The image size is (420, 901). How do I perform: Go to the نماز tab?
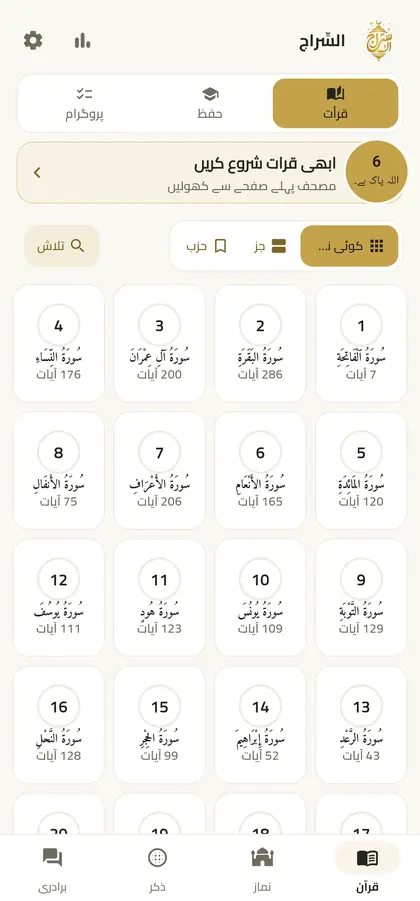click(x=263, y=868)
